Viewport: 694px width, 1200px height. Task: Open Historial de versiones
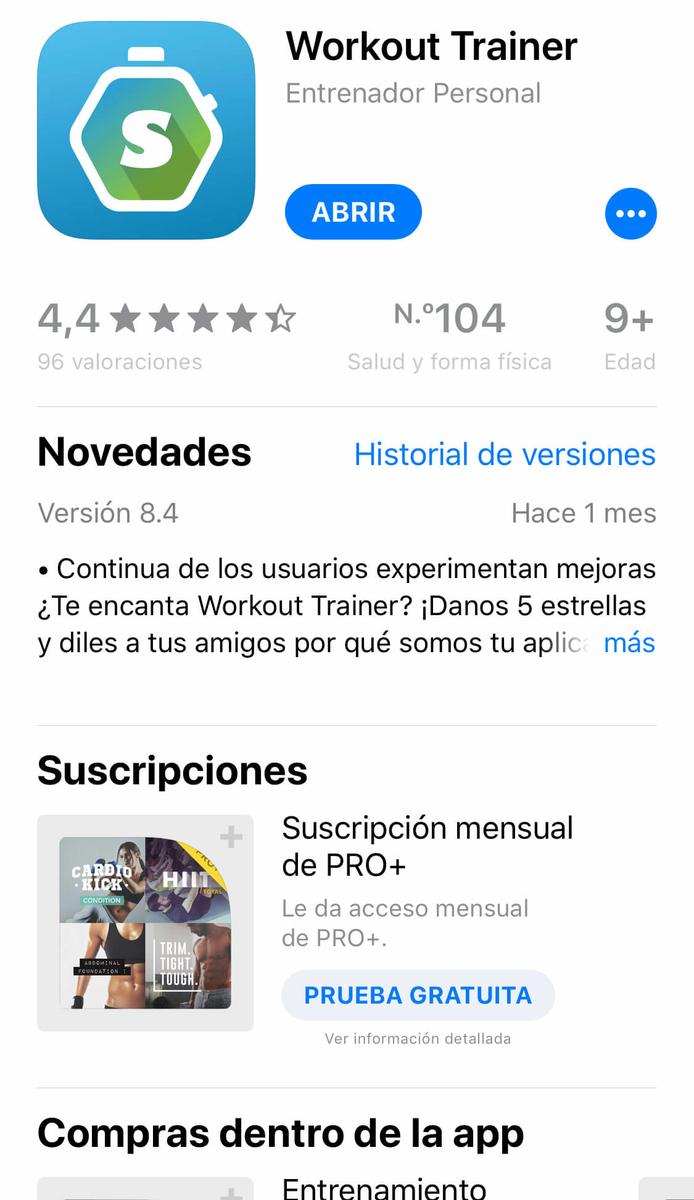point(504,454)
